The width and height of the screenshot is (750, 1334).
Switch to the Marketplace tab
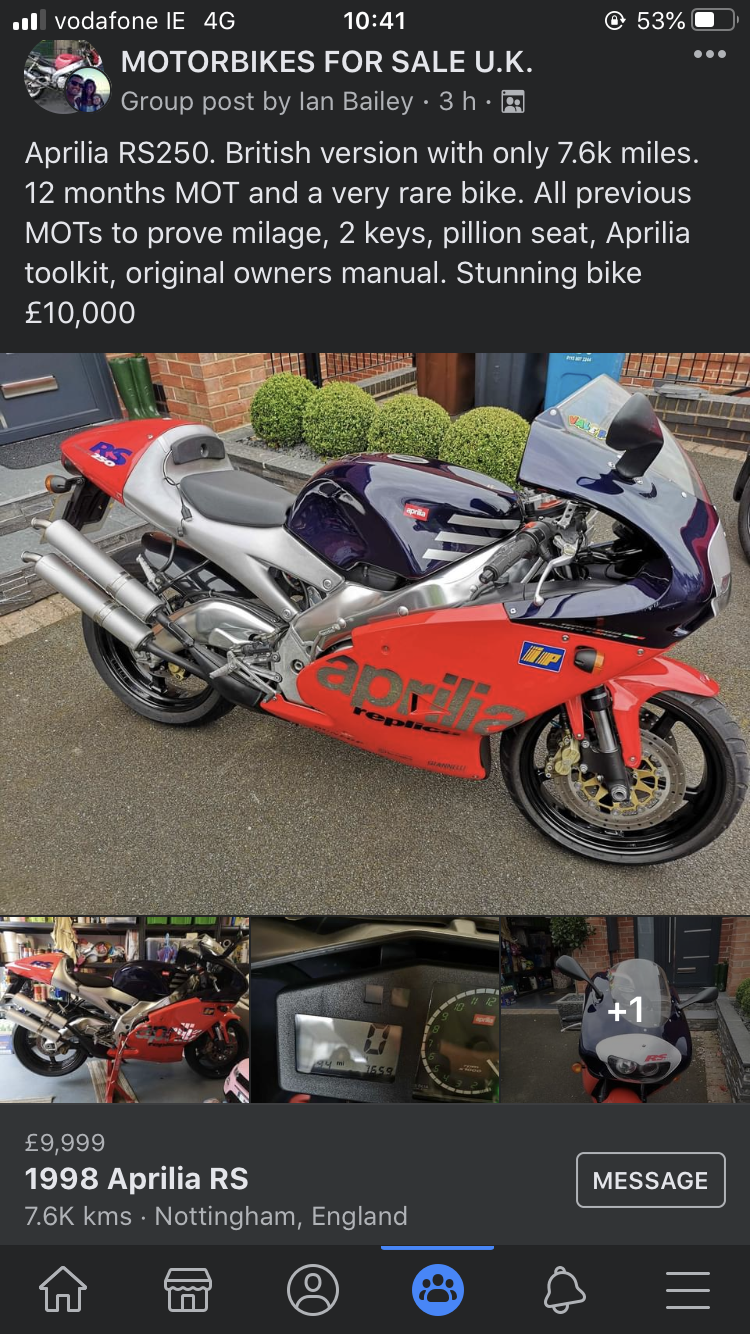(x=188, y=1290)
